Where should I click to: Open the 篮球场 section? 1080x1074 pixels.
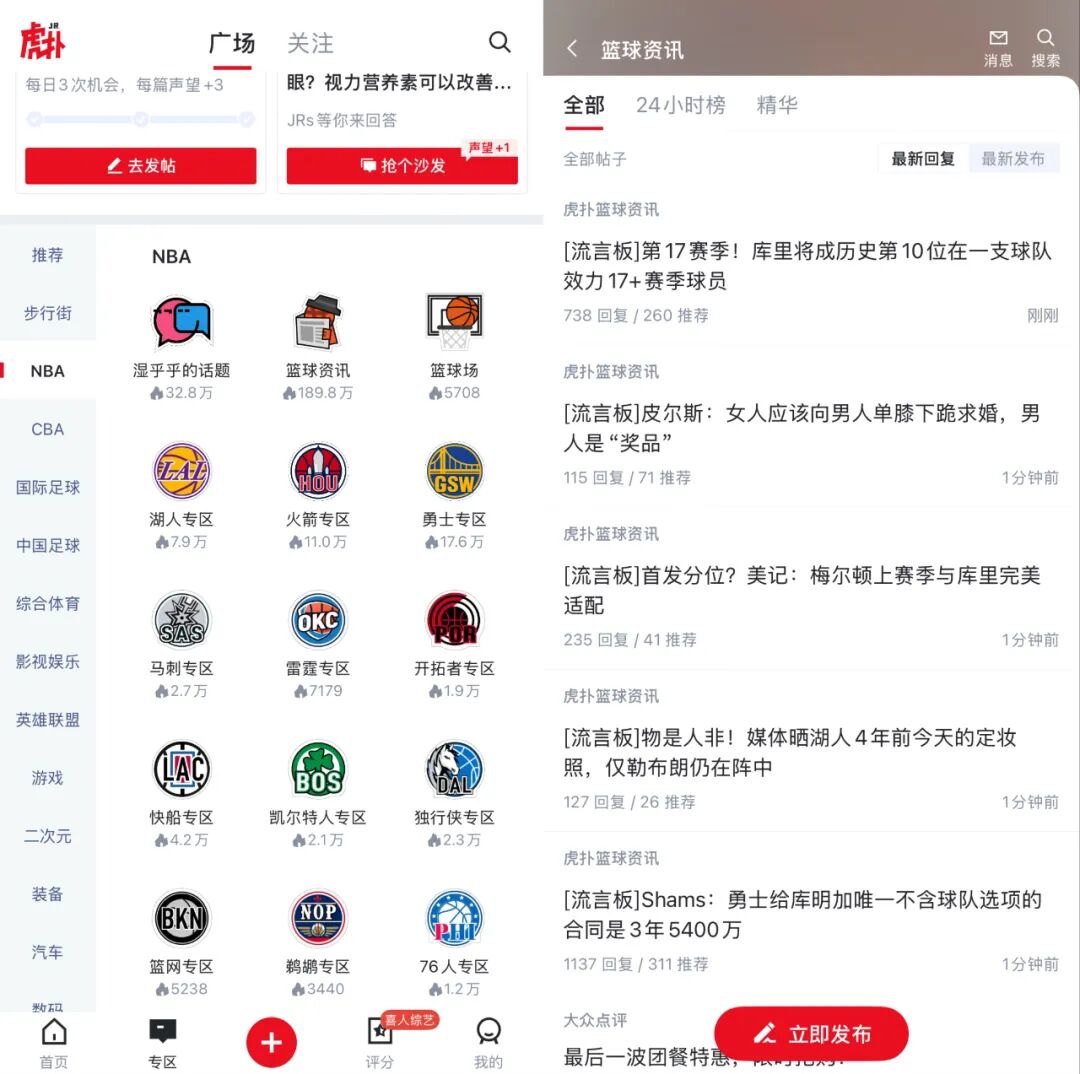point(454,334)
